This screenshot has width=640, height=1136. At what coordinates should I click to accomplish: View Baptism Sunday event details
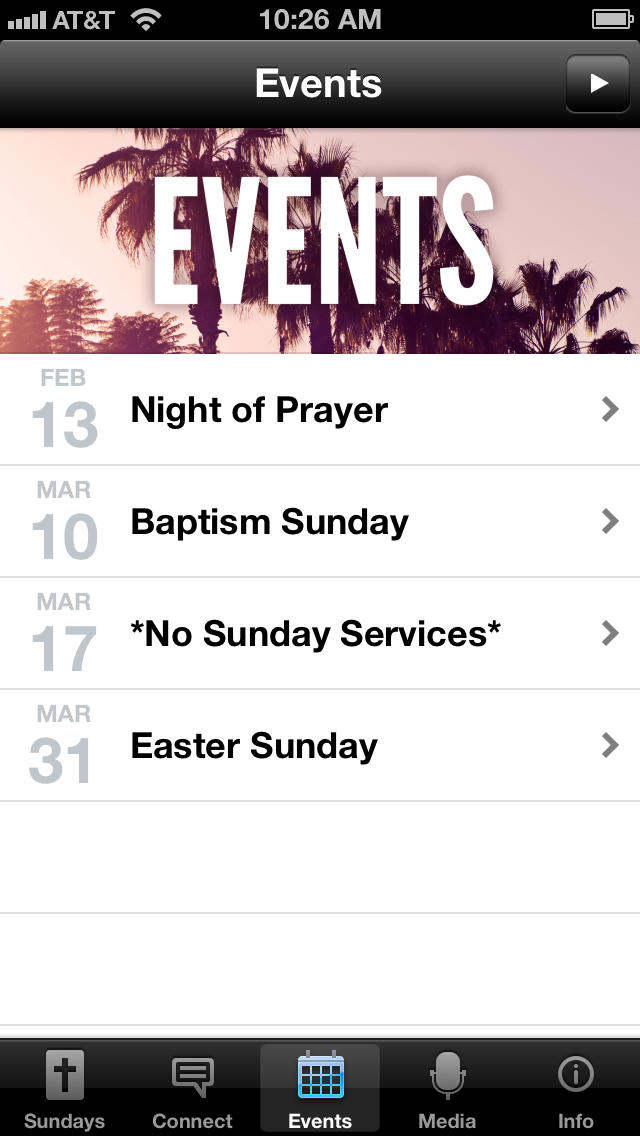(320, 522)
